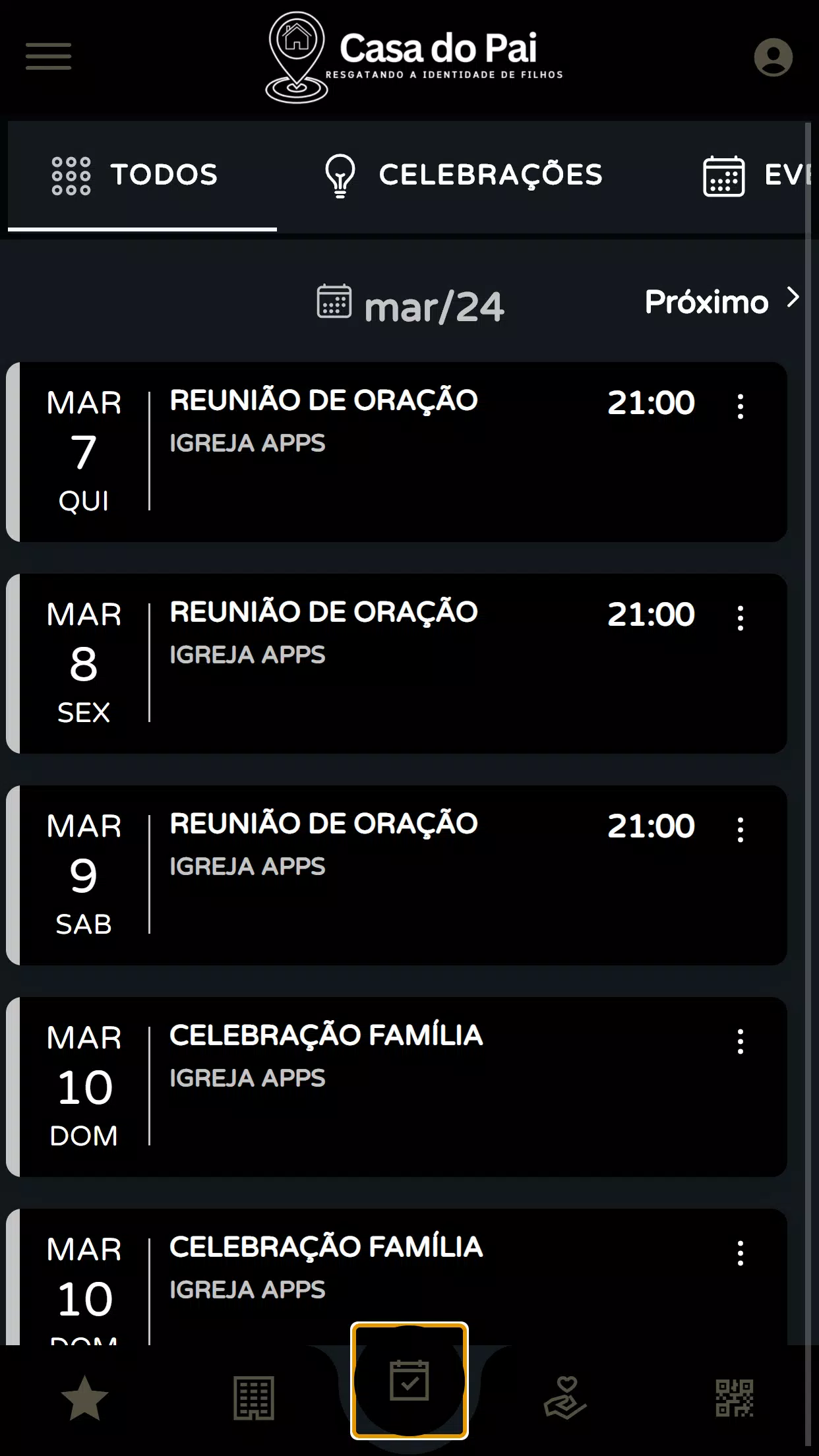Open options for the Mar 9 event
This screenshot has width=819, height=1456.
pyautogui.click(x=741, y=830)
